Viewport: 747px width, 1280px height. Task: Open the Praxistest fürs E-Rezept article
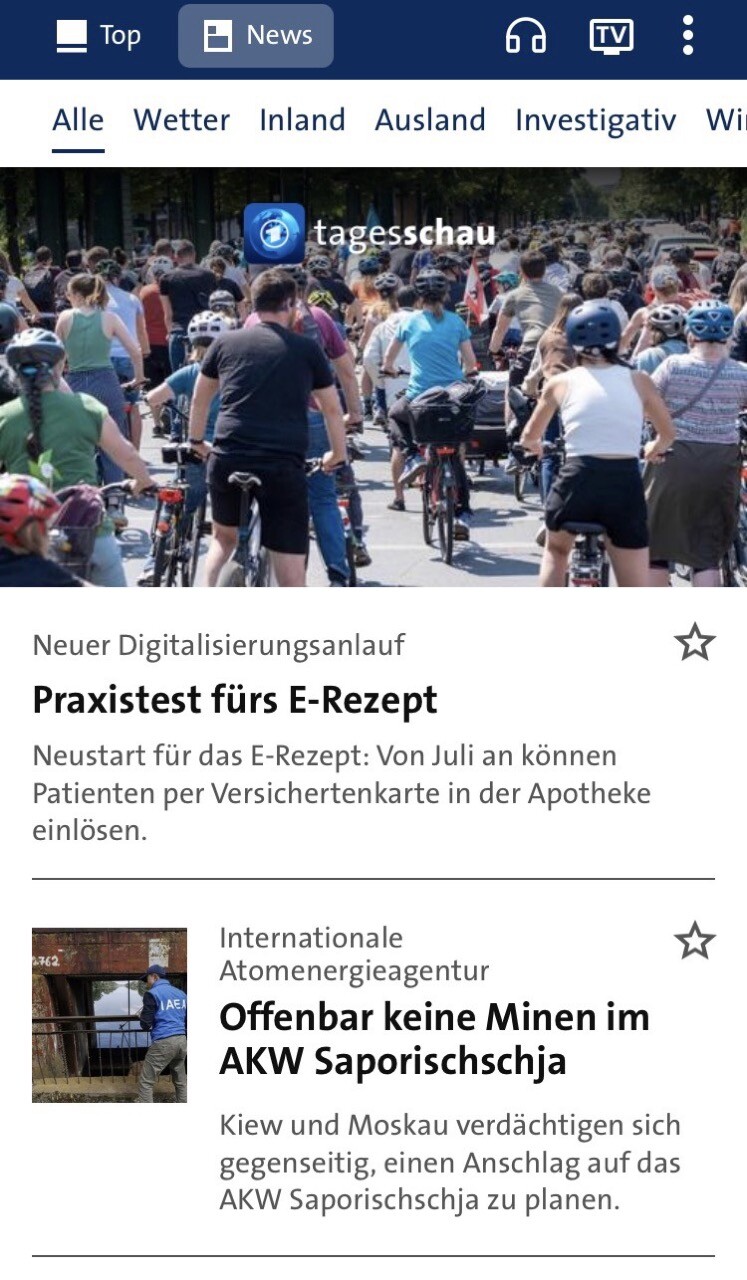[x=235, y=700]
